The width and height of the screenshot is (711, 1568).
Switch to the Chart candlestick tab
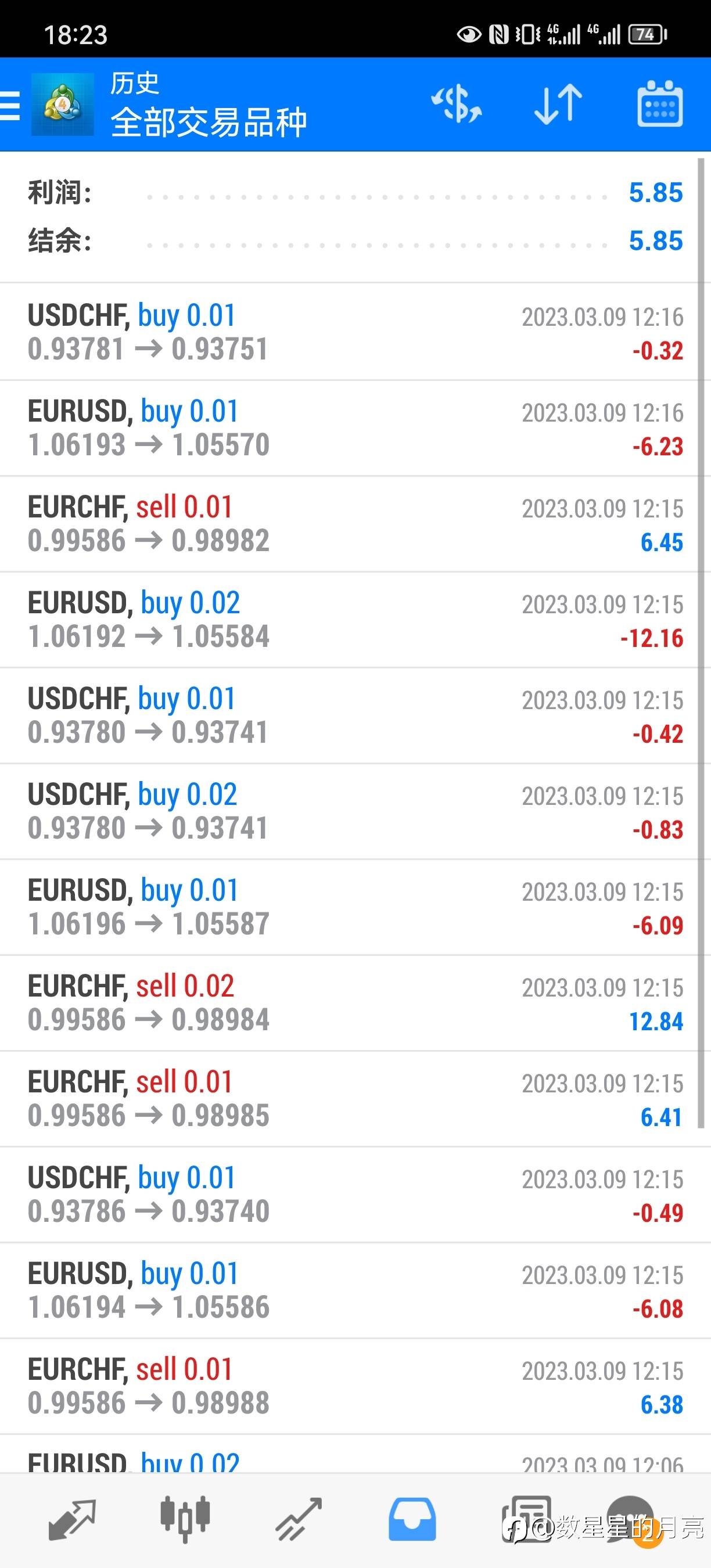point(185,1519)
